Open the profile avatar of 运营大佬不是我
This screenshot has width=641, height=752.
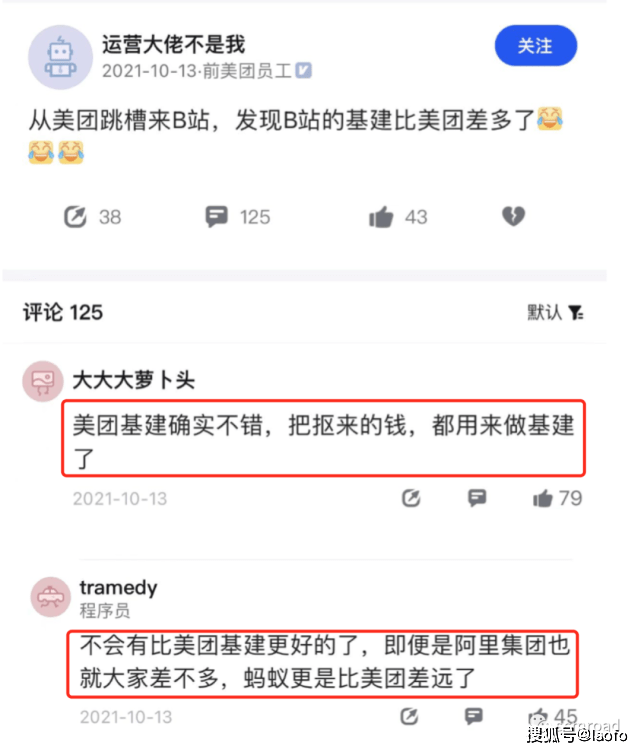[x=62, y=56]
